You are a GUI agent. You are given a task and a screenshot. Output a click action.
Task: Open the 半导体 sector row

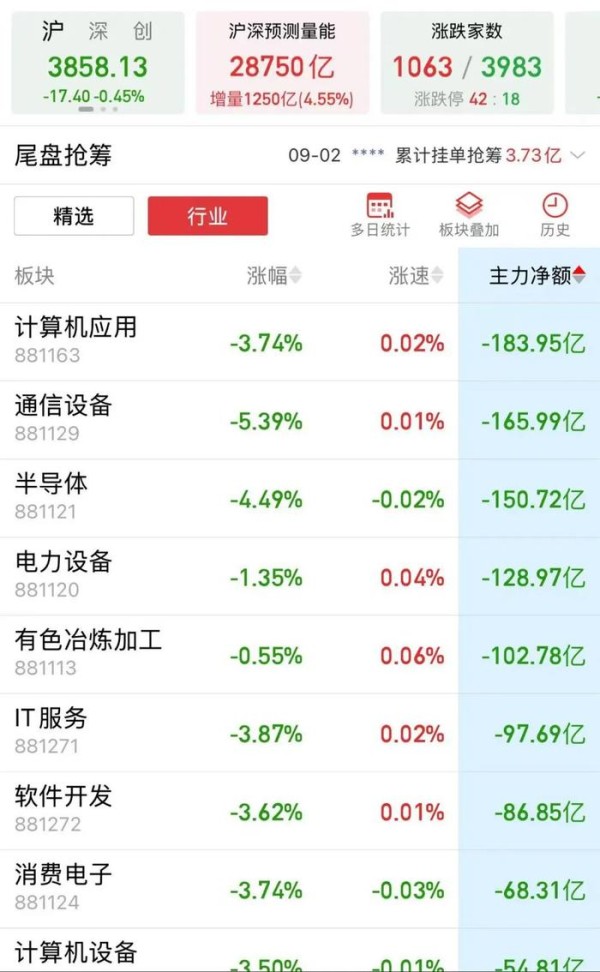(x=300, y=498)
